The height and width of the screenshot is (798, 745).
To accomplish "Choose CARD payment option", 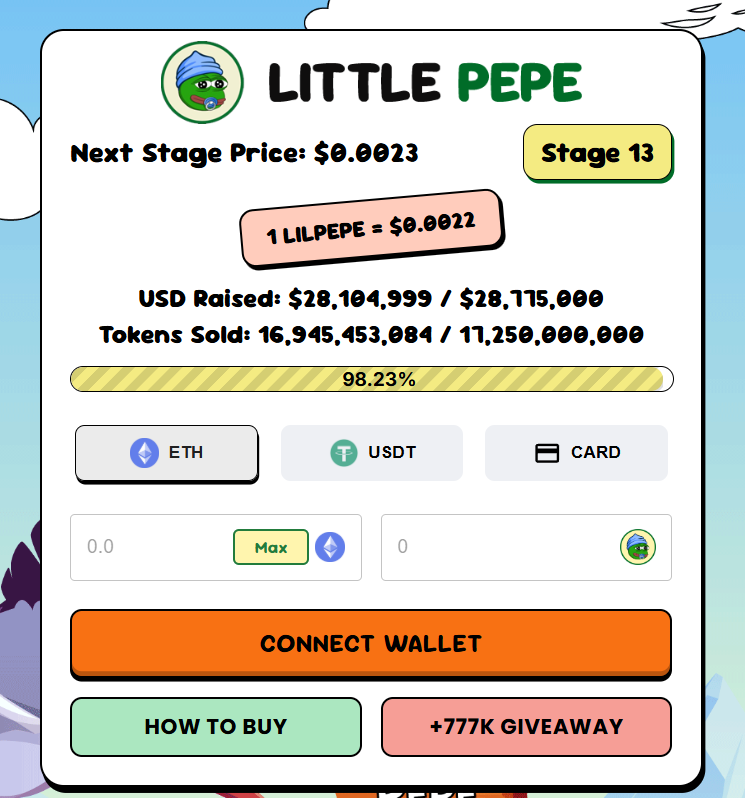I will pyautogui.click(x=576, y=452).
